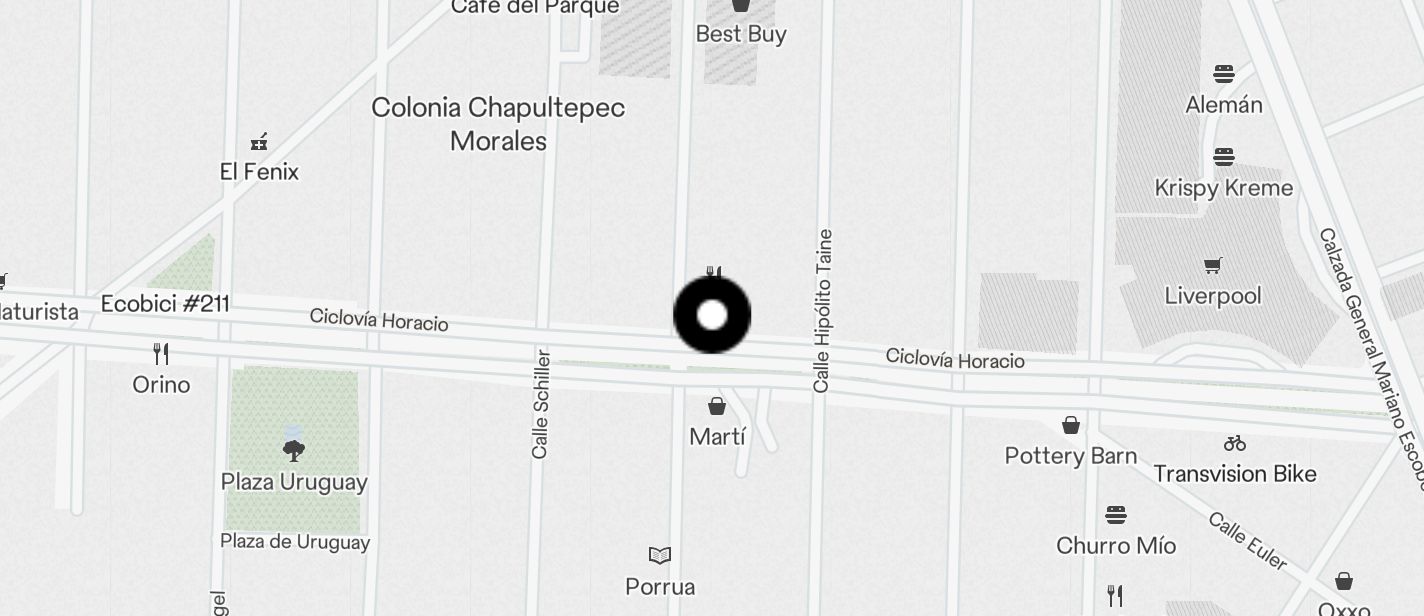Select the Martí shop marker
The width and height of the screenshot is (1424, 616).
[x=717, y=406]
